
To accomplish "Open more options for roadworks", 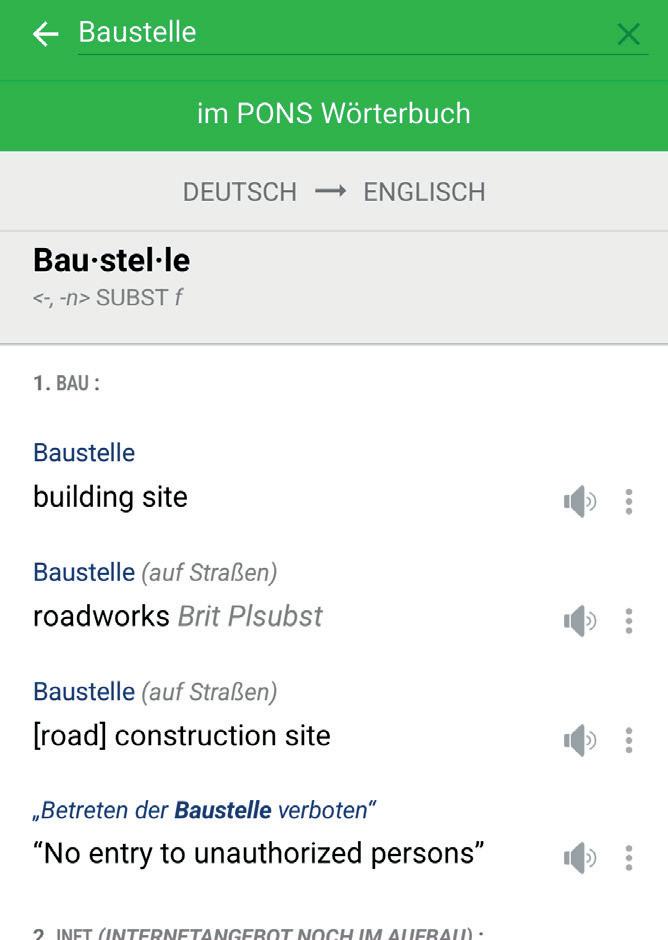I will click(629, 621).
